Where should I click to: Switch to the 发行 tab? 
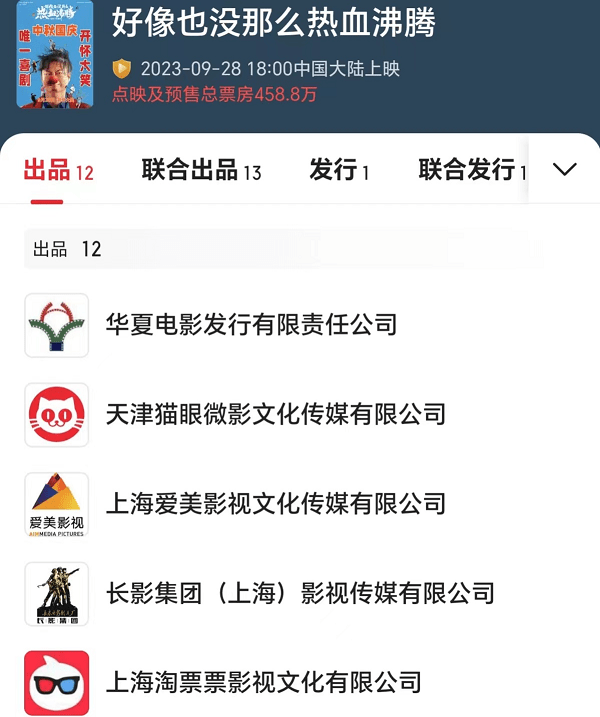[339, 171]
